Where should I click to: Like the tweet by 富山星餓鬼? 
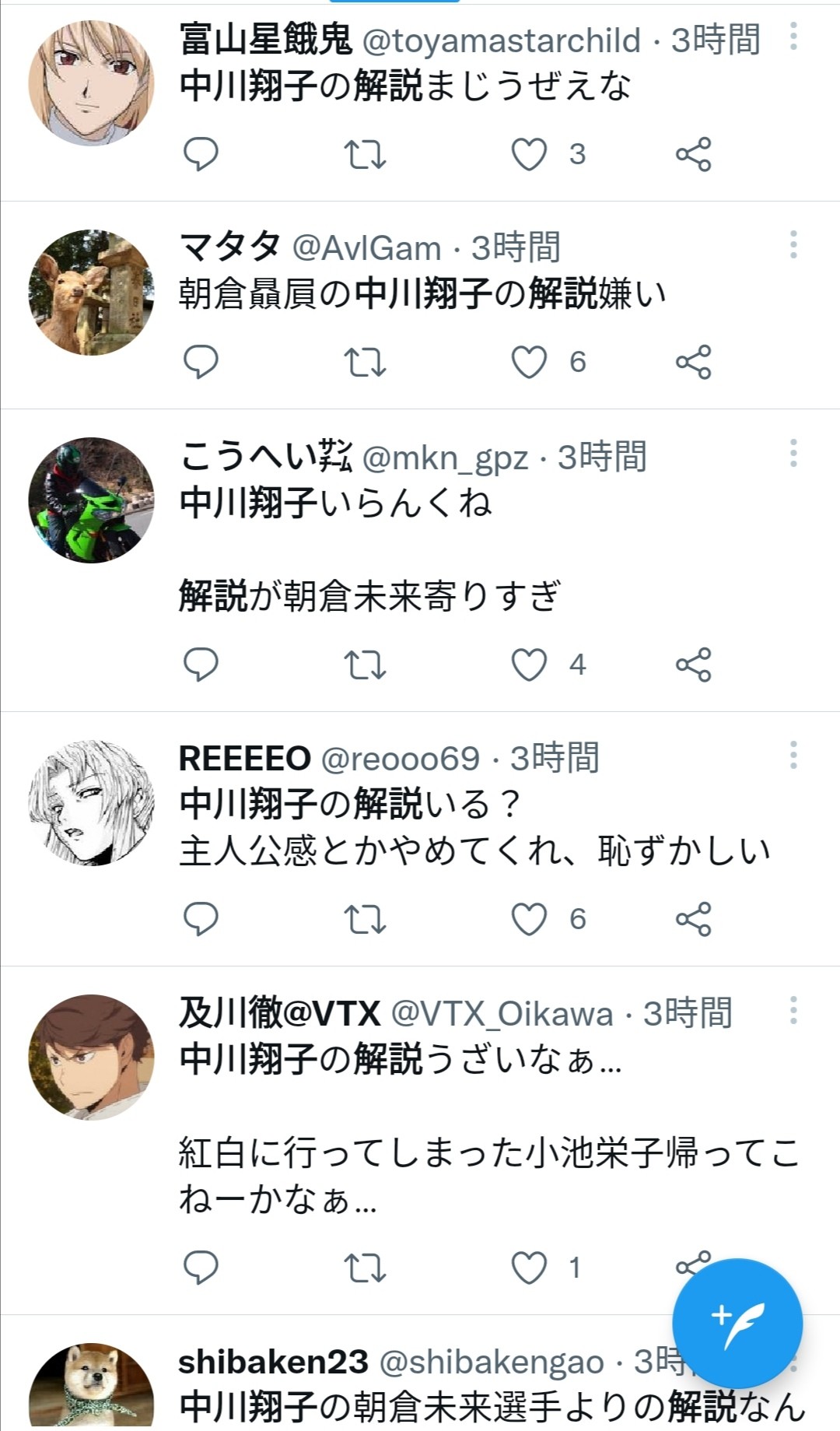[529, 154]
